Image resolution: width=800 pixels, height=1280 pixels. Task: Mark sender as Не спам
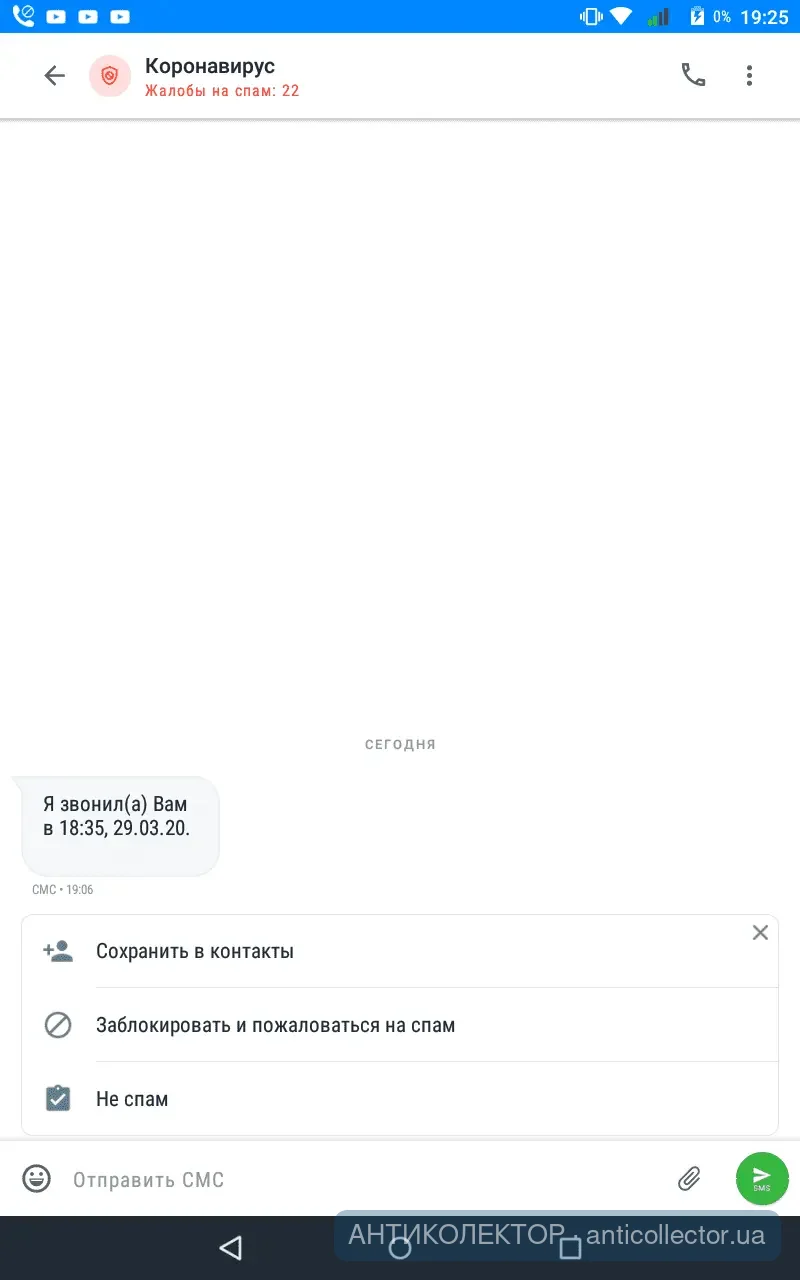point(132,1099)
